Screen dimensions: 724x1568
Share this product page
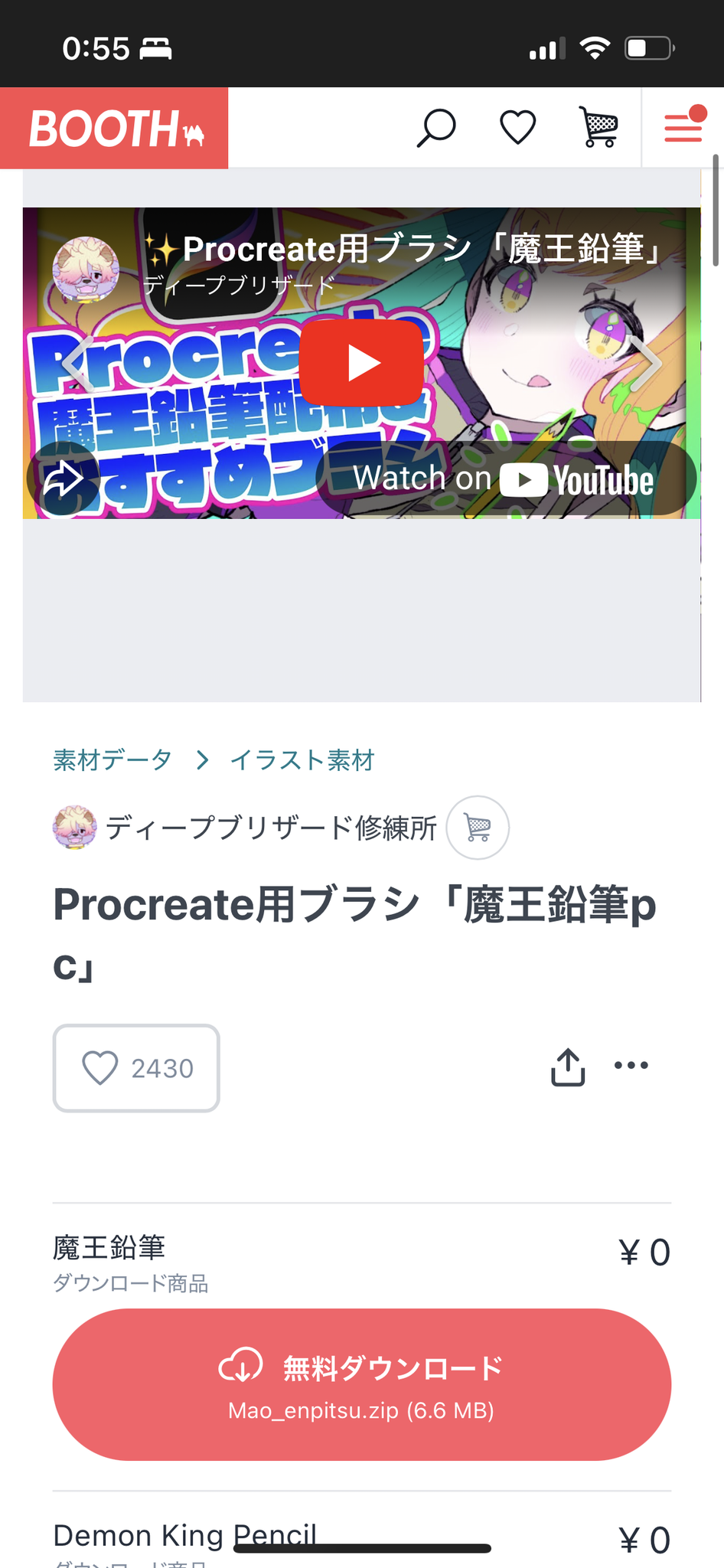tap(568, 1067)
